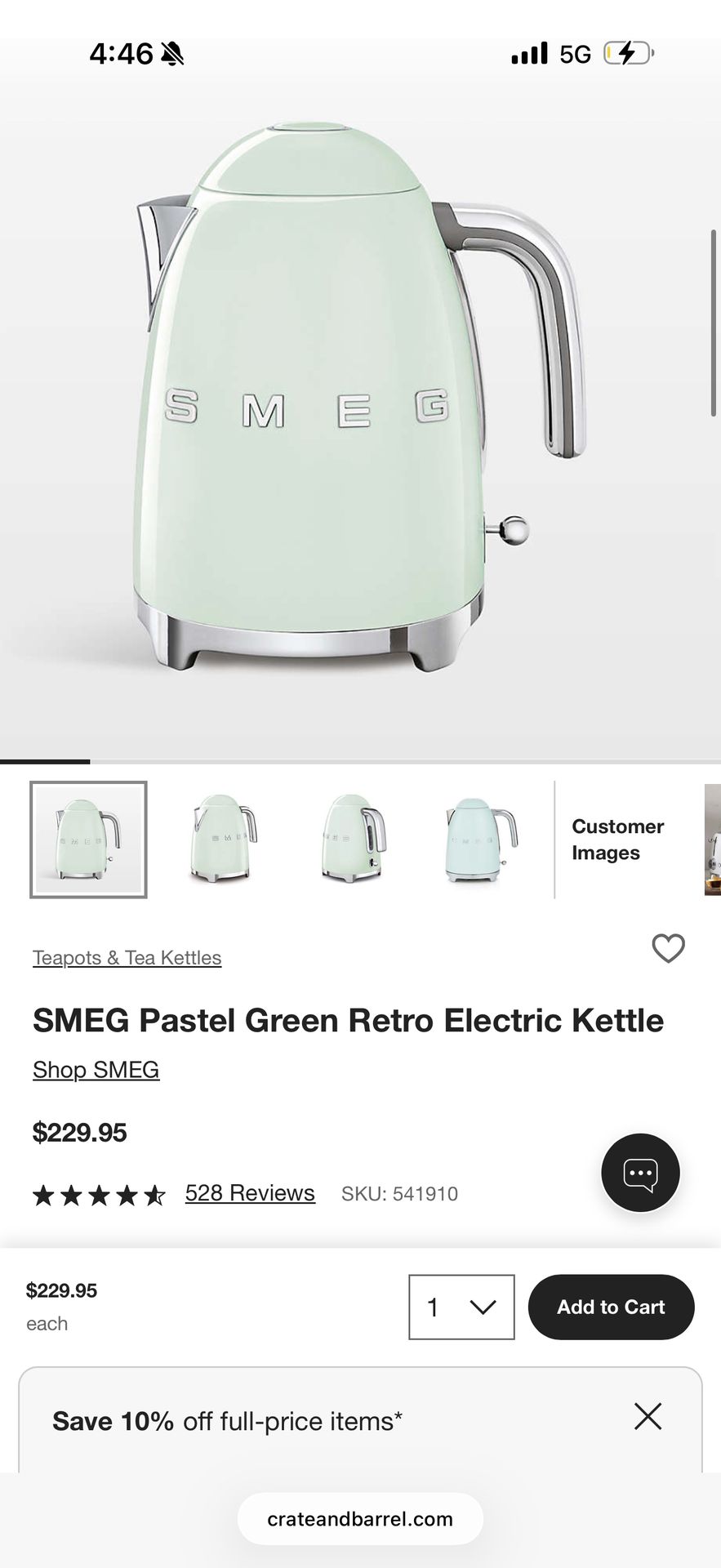Switch to the Customer Images section
Image resolution: width=721 pixels, height=1568 pixels.
coord(617,840)
